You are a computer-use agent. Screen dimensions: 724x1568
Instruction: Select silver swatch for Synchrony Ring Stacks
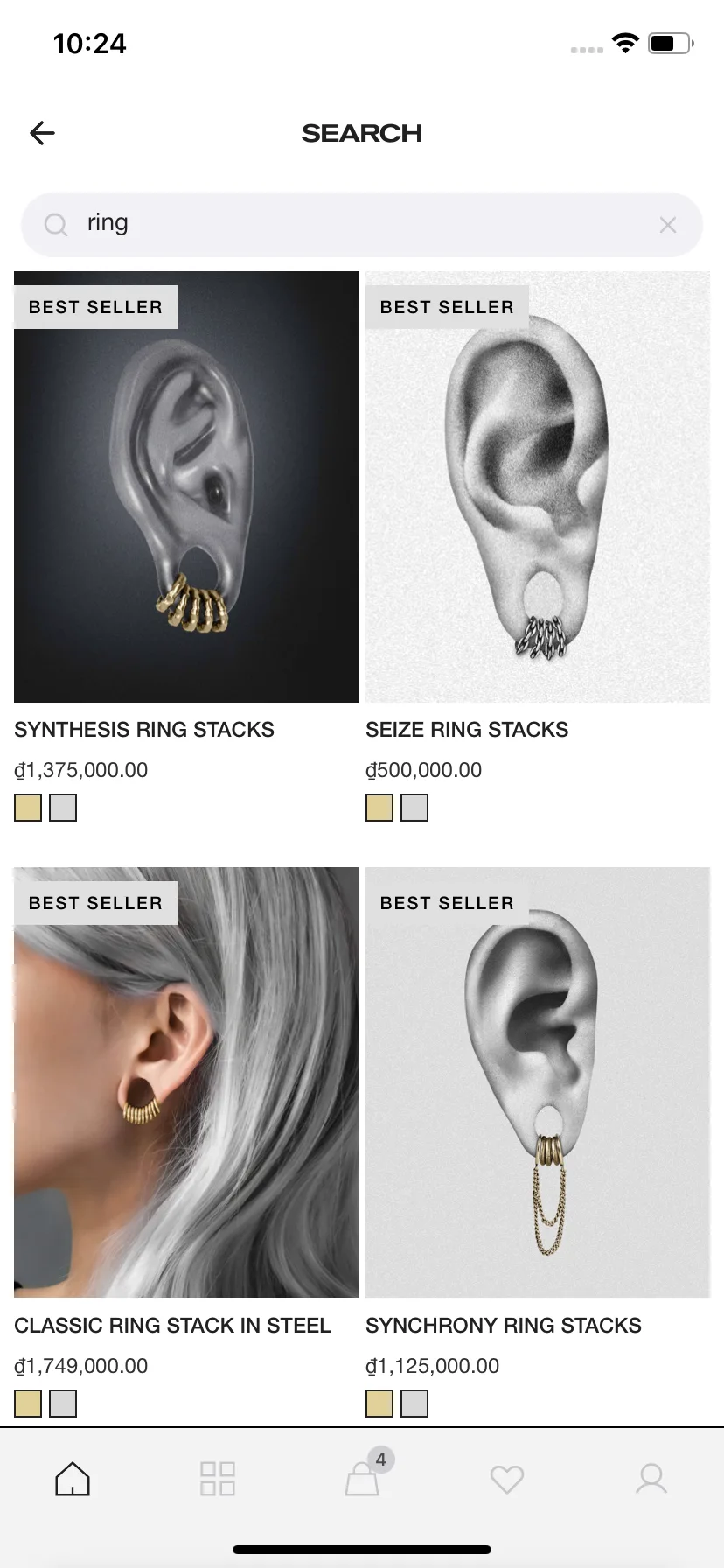pos(414,1403)
